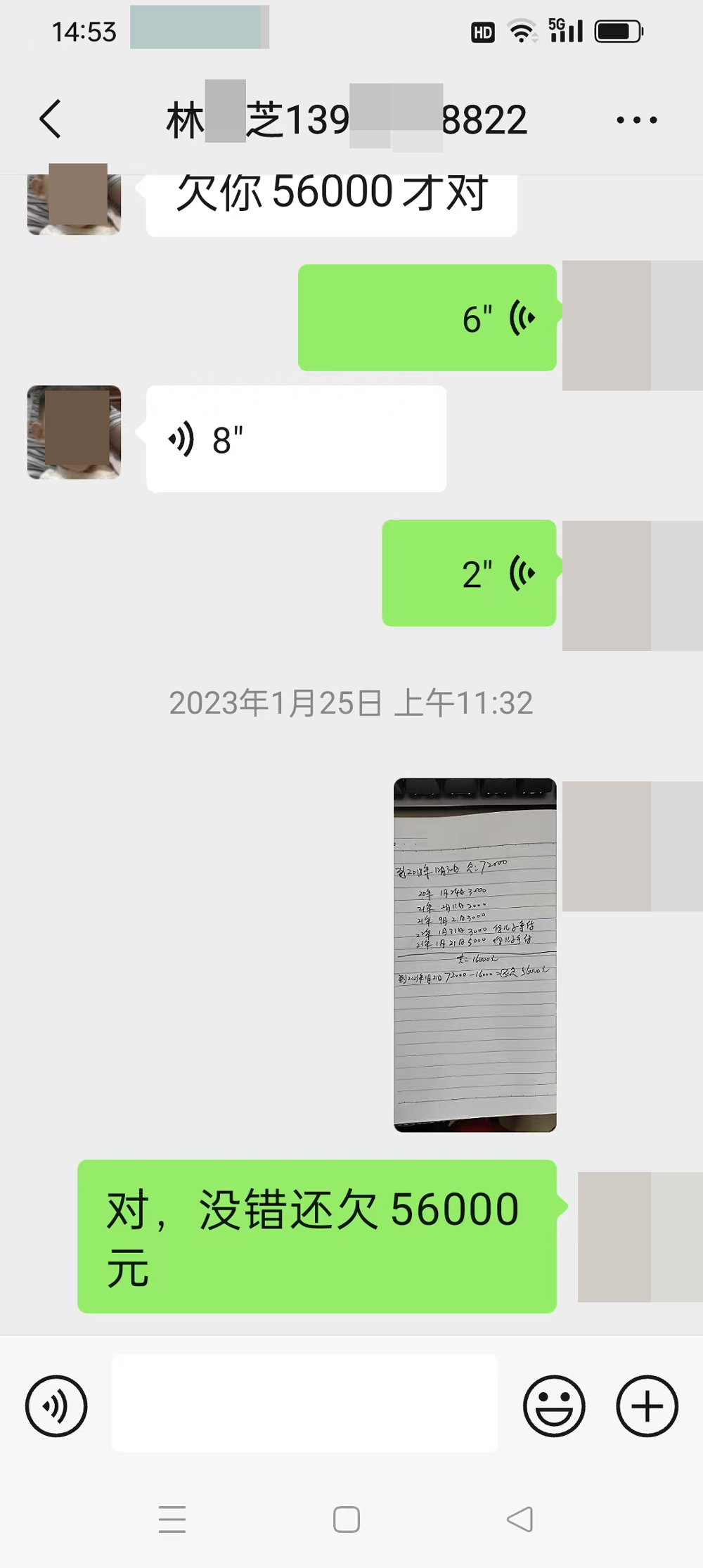703x1568 pixels.
Task: Open the handwritten notebook photo
Action: point(475,955)
